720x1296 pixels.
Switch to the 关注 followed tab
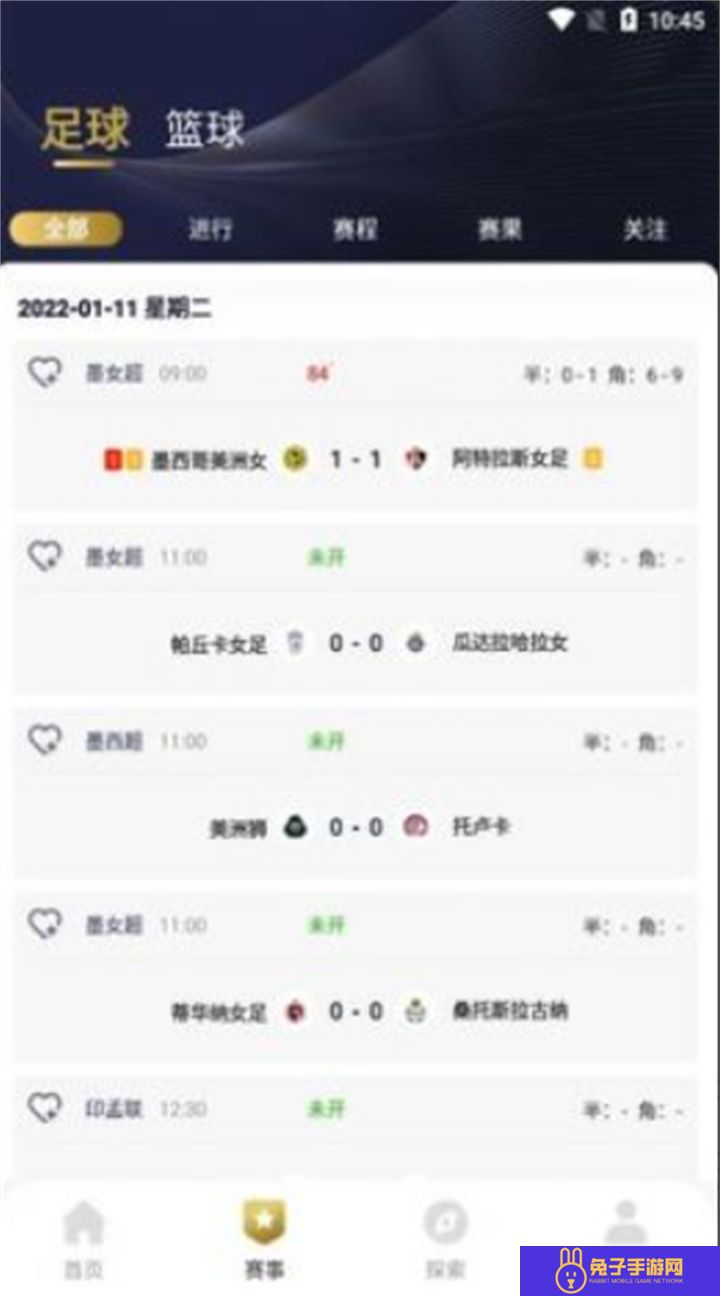pyautogui.click(x=644, y=229)
